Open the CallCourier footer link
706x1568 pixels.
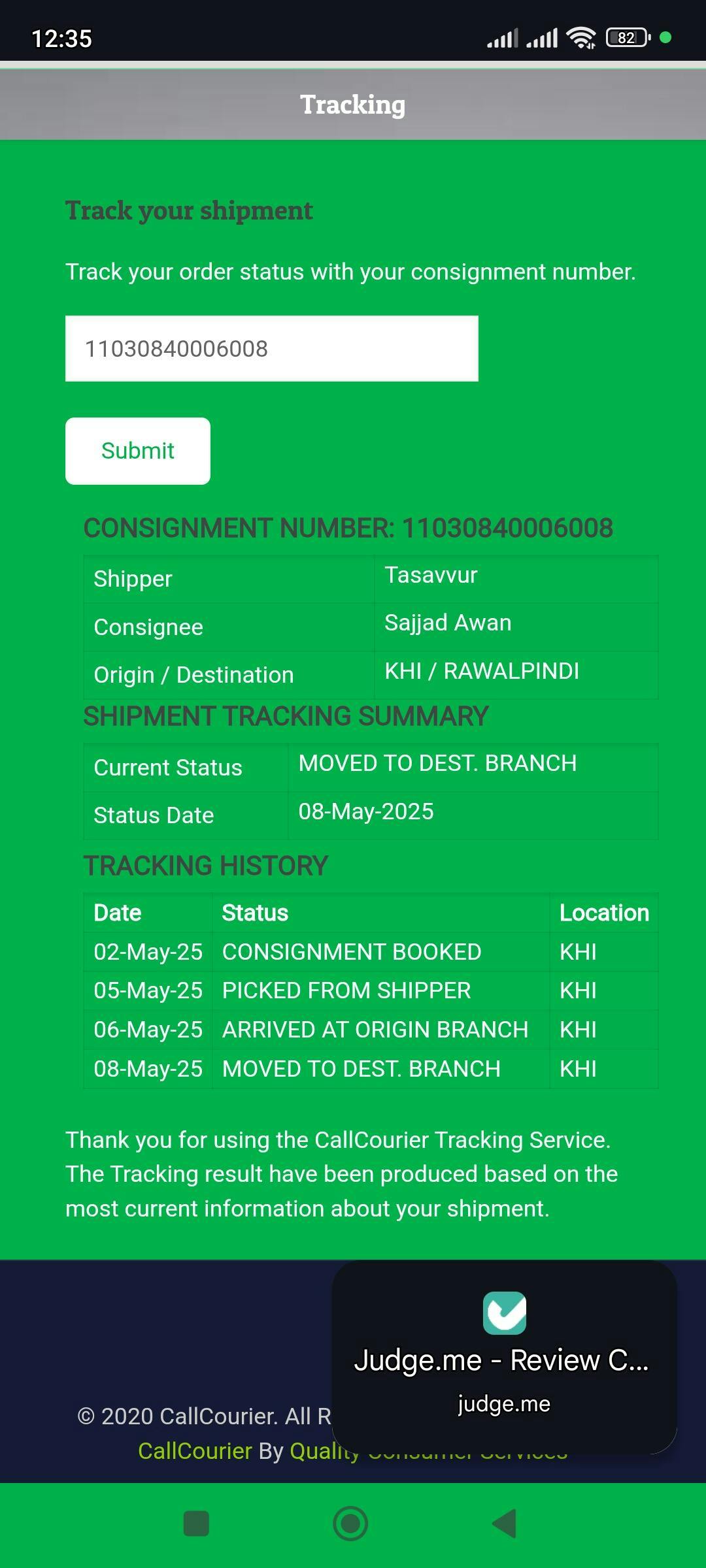(x=195, y=1451)
